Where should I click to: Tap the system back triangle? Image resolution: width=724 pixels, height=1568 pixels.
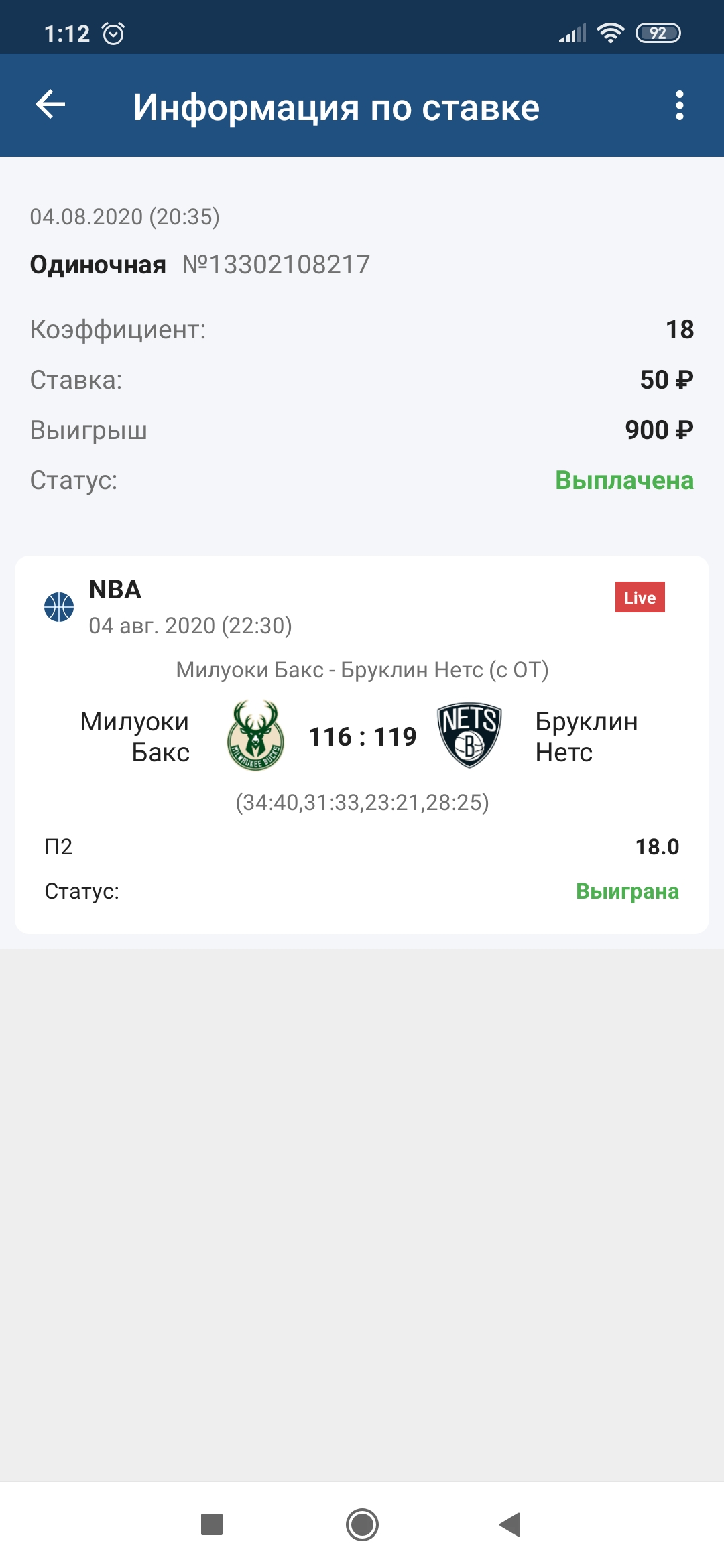pos(511,1524)
